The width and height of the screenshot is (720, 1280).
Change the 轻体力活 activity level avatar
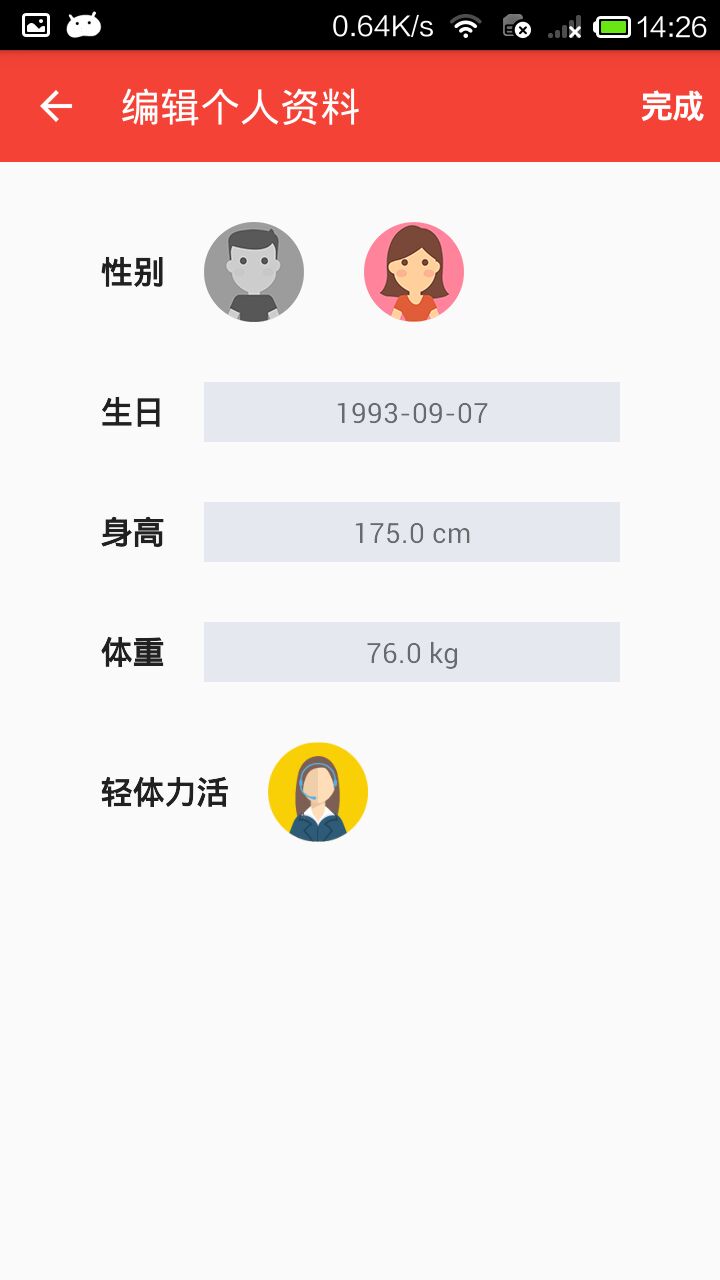(318, 792)
